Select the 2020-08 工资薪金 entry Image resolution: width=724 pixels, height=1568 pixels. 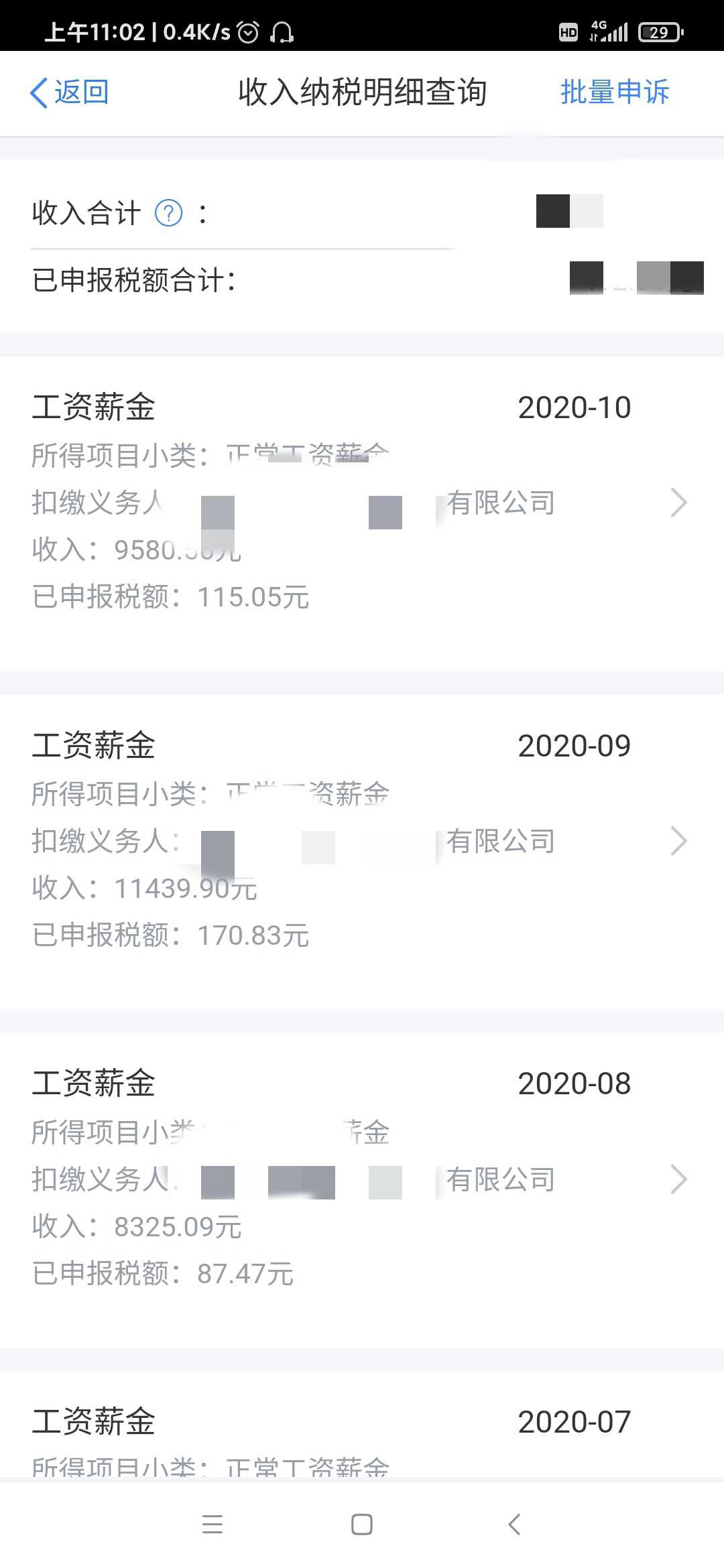pyautogui.click(x=362, y=1191)
